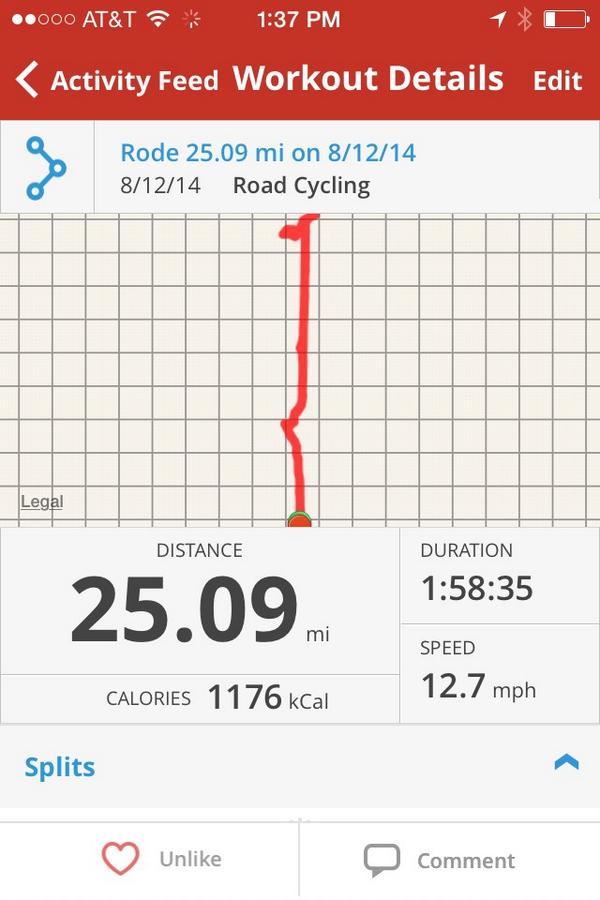Viewport: 600px width, 900px height.
Task: Go back to Activity Feed
Action: 117,80
